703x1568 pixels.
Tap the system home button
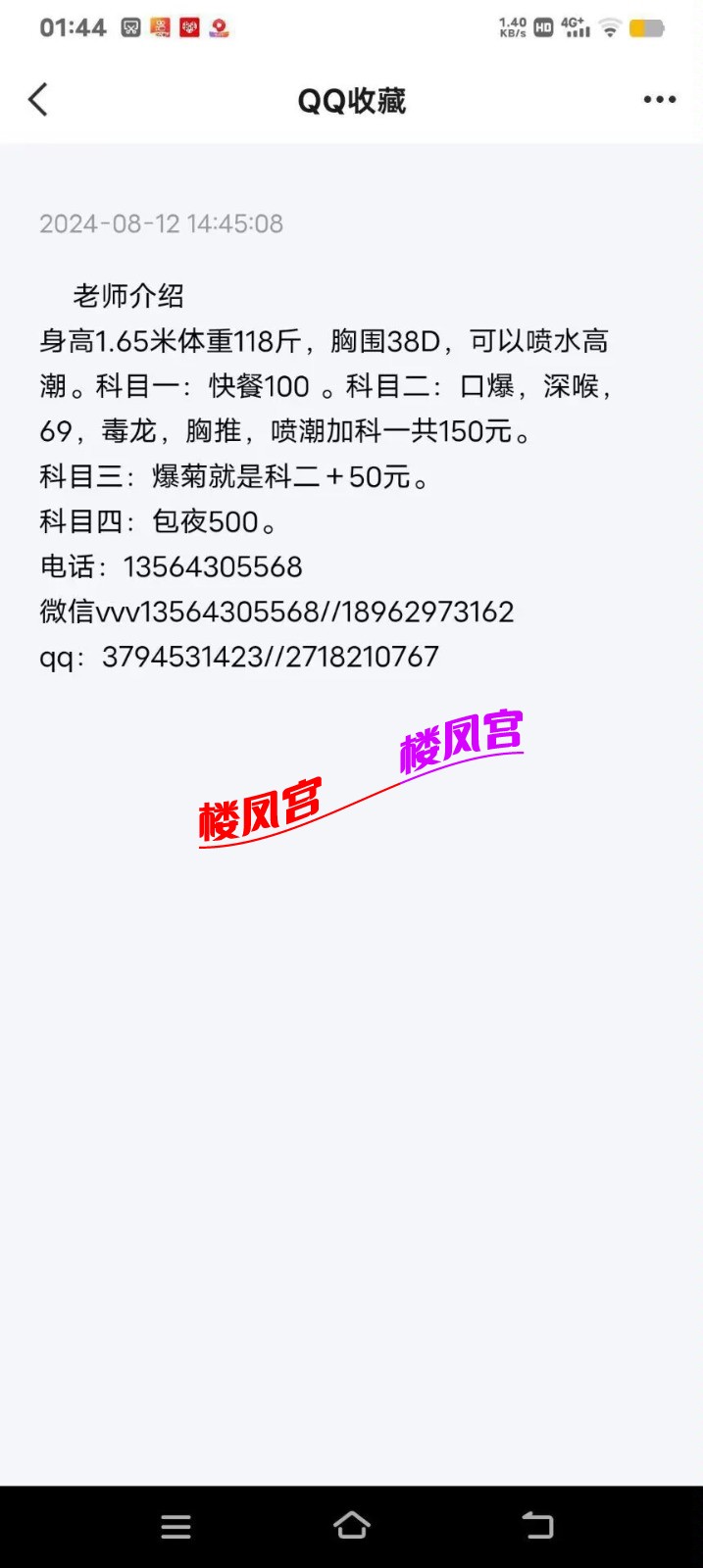[351, 1526]
